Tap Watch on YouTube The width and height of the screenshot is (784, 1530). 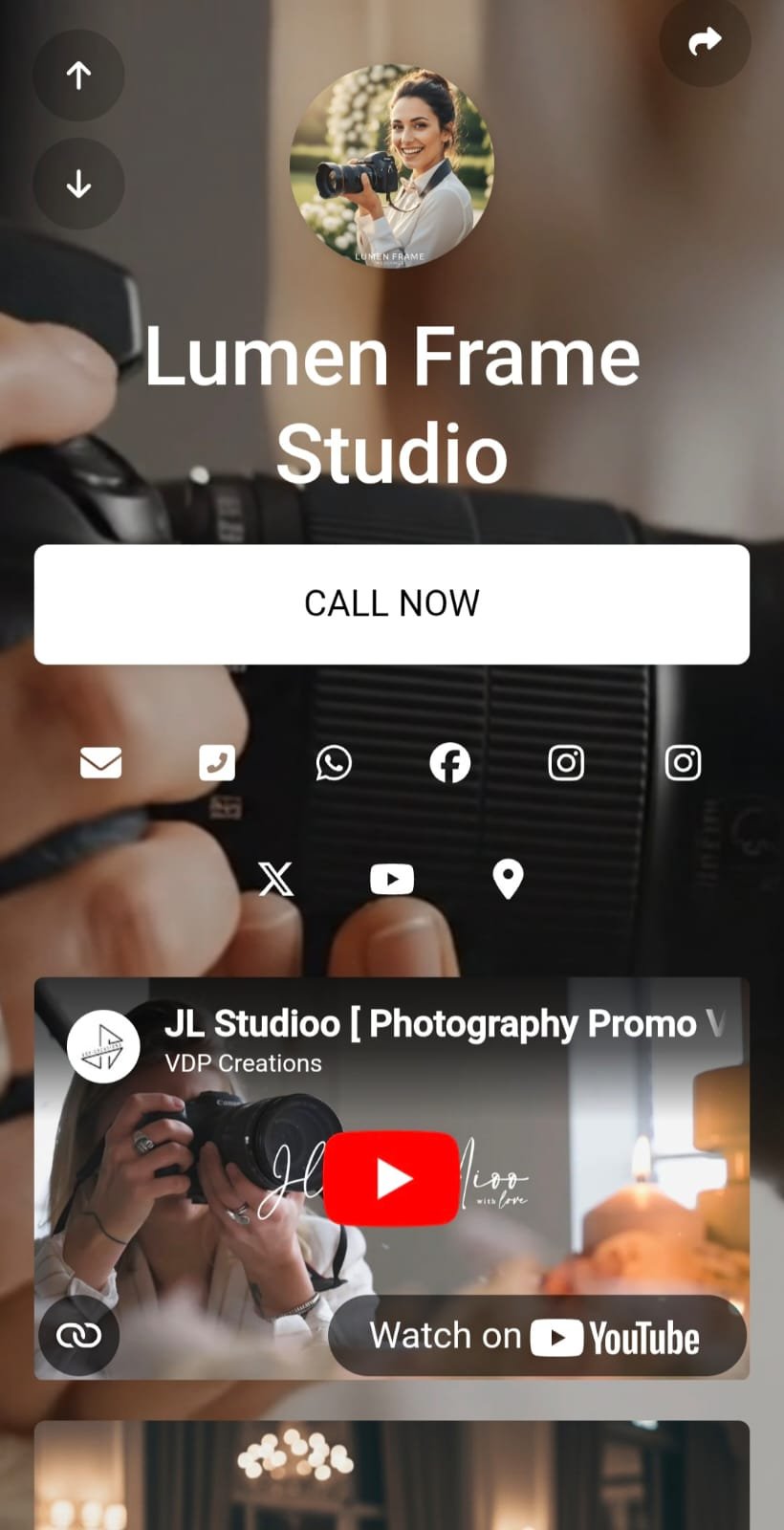[536, 1336]
